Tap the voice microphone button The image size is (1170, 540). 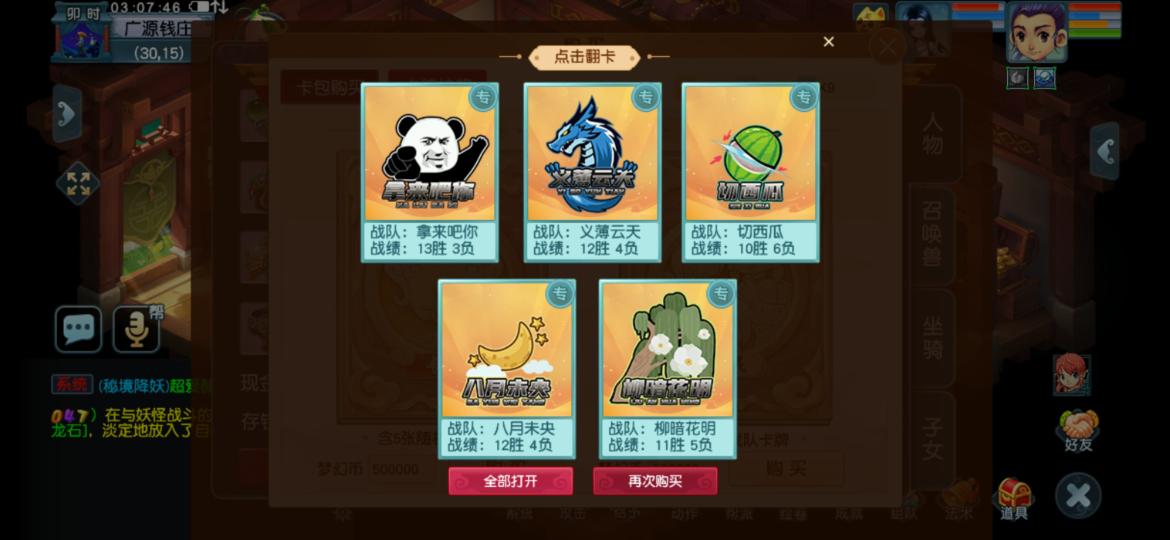click(135, 329)
